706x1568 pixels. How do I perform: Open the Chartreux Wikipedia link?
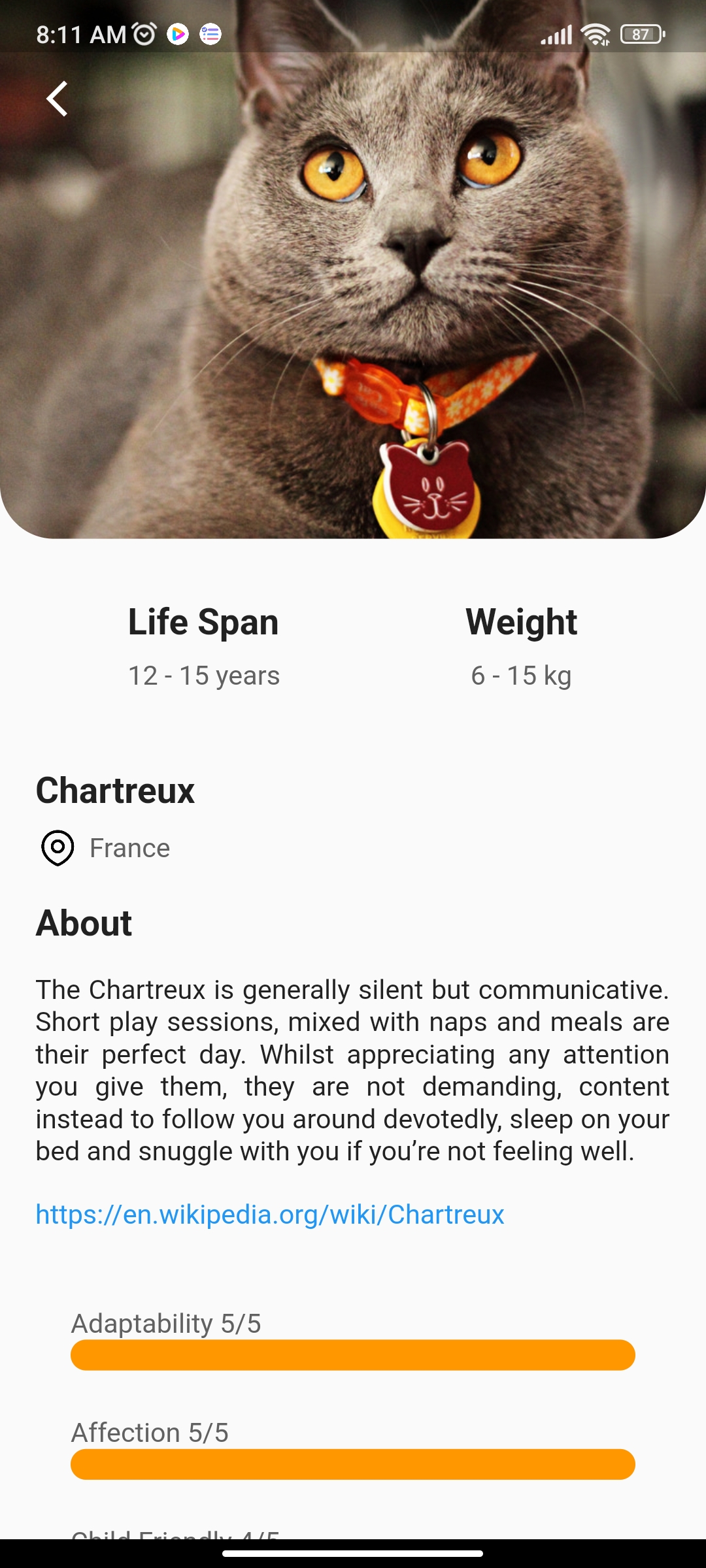270,1215
